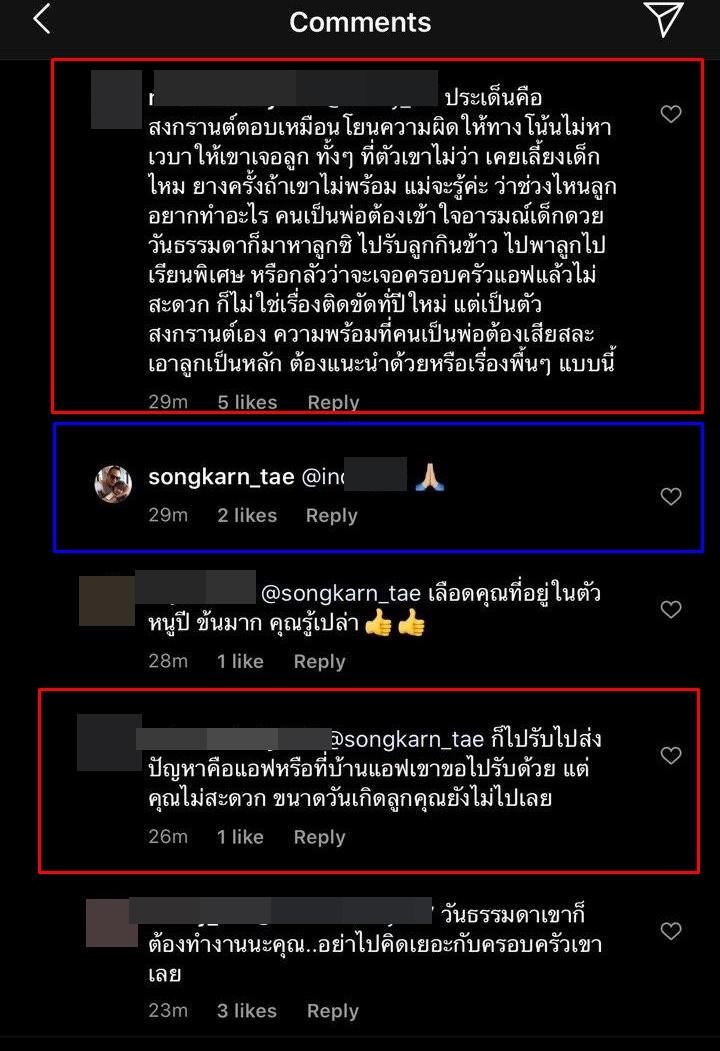Reply to the 28m comment
Viewport: 720px width, 1051px height.
coord(319,661)
